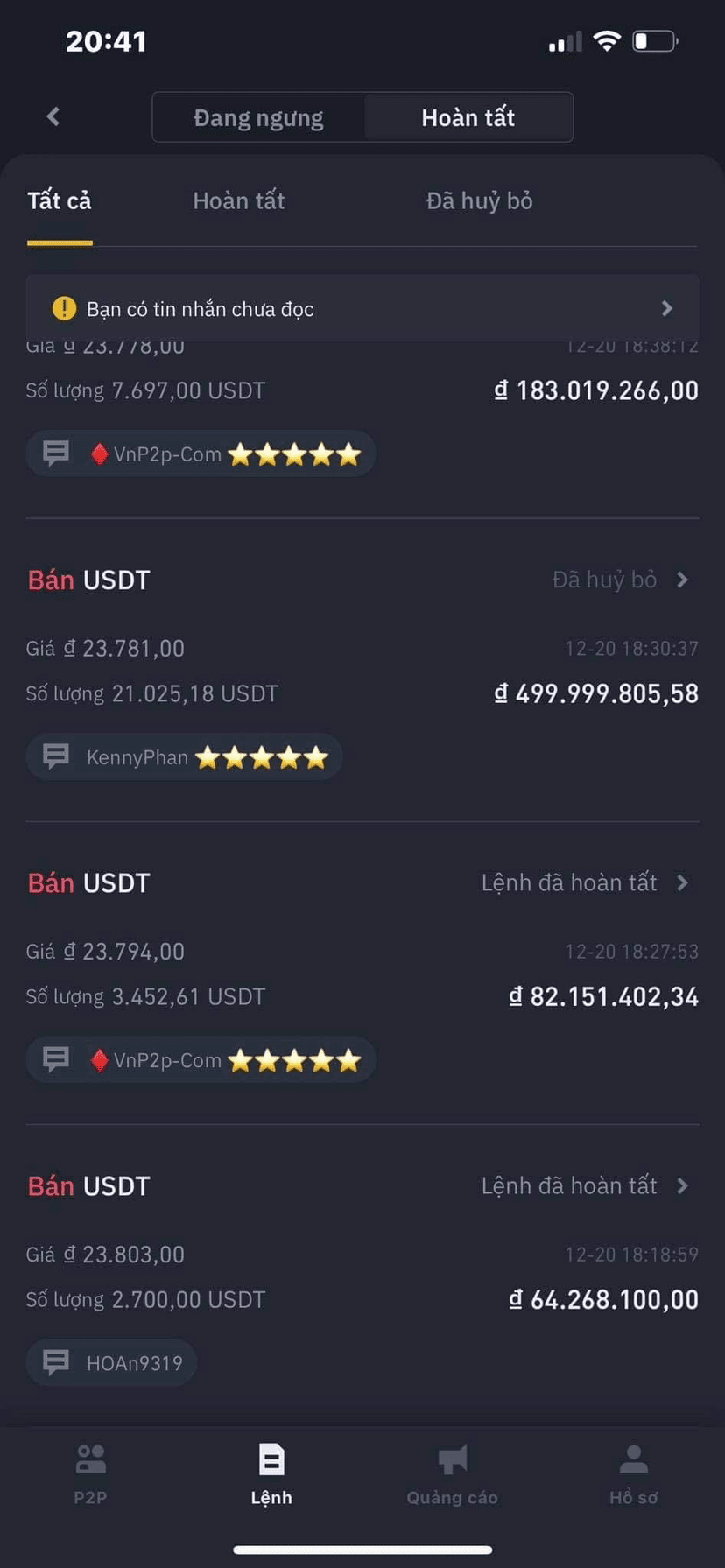
Task: Switch to the Quảng cáo tab
Action: tap(452, 1473)
